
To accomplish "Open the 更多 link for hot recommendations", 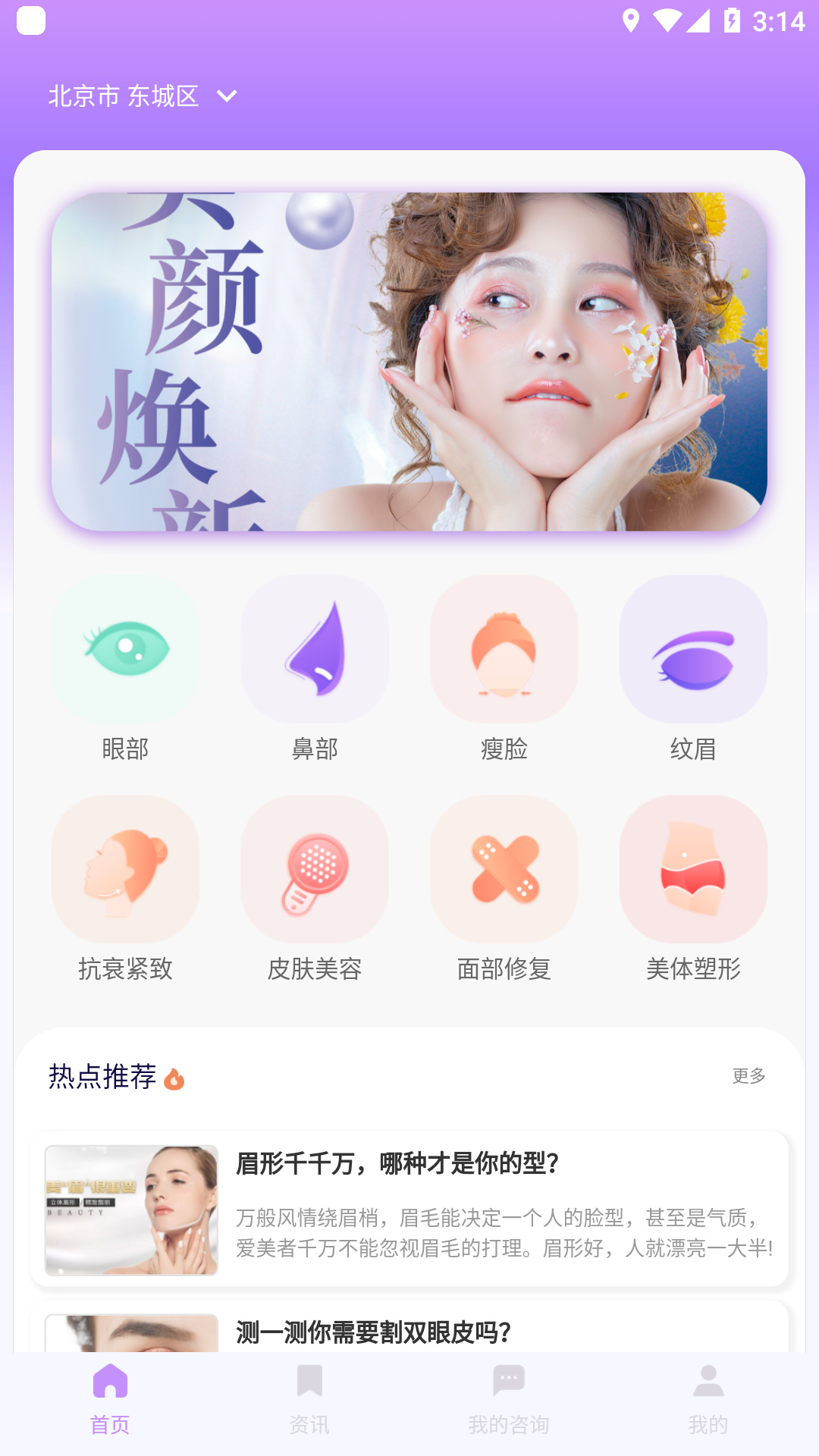I will (749, 1077).
